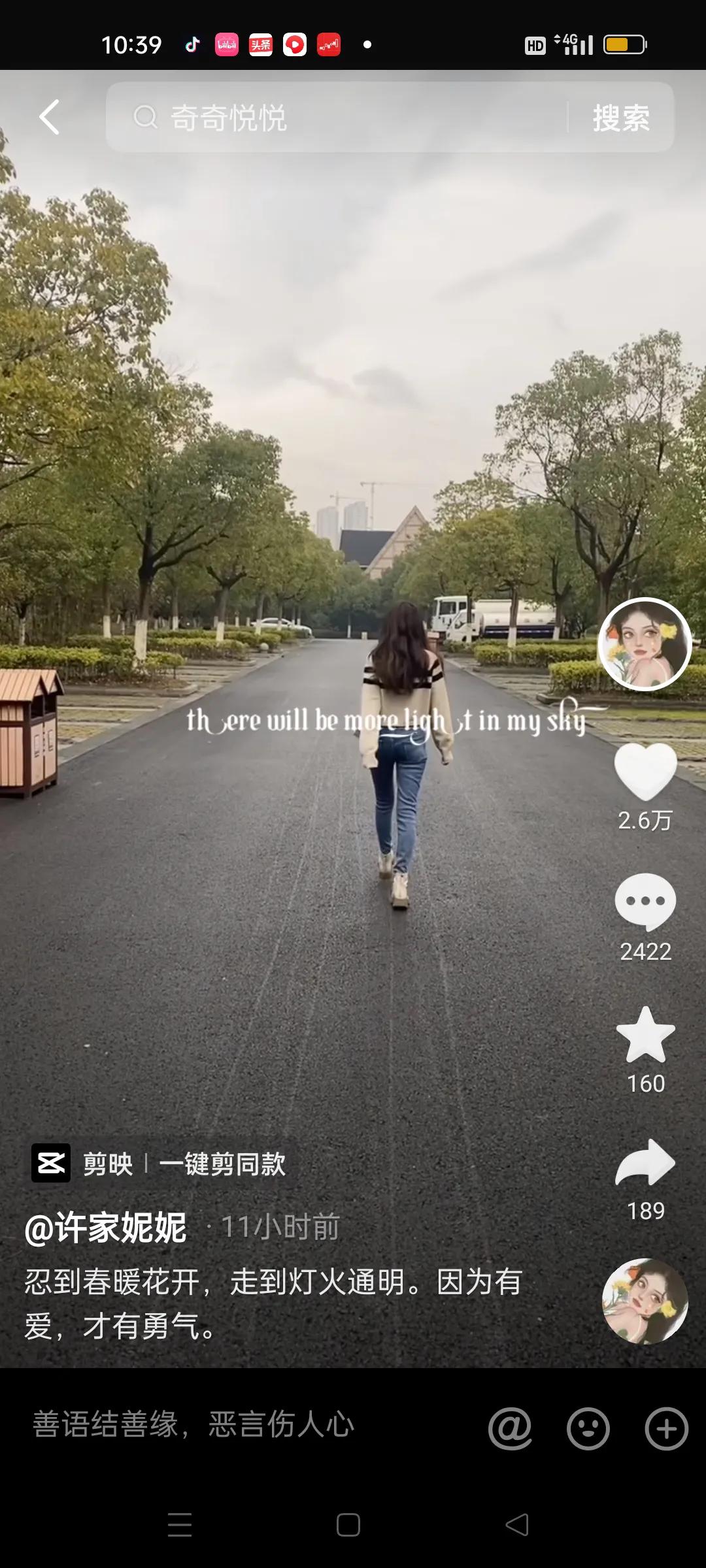Tap the system home button

348,1525
